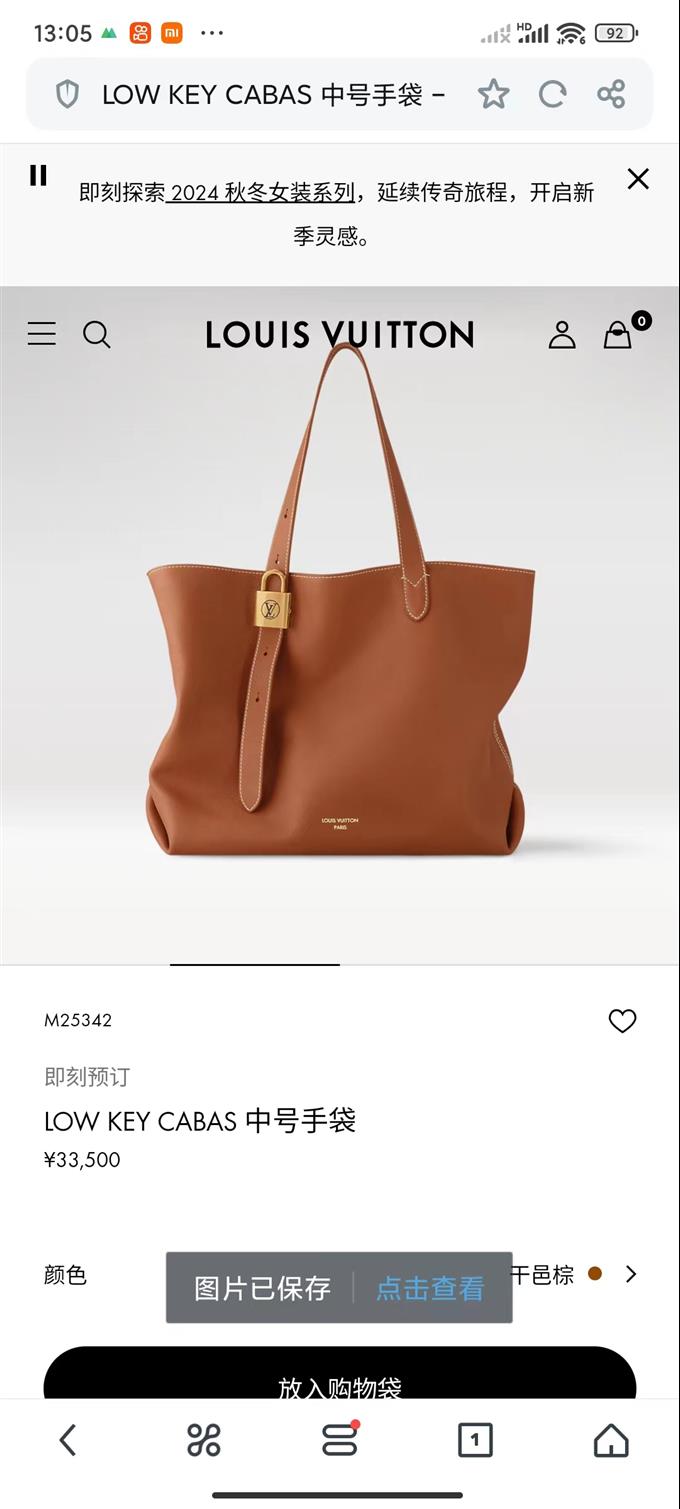The image size is (680, 1509).
Task: Tap the LOW KEY CABAS address bar
Action: pos(272,95)
